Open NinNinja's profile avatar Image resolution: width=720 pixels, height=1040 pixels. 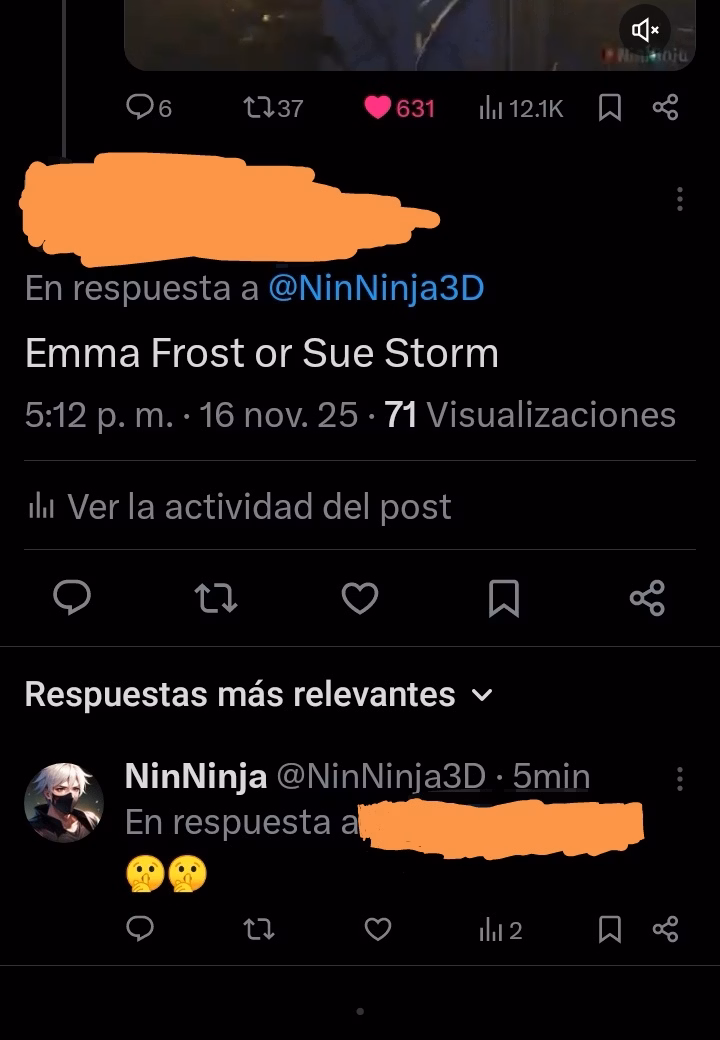coord(64,801)
